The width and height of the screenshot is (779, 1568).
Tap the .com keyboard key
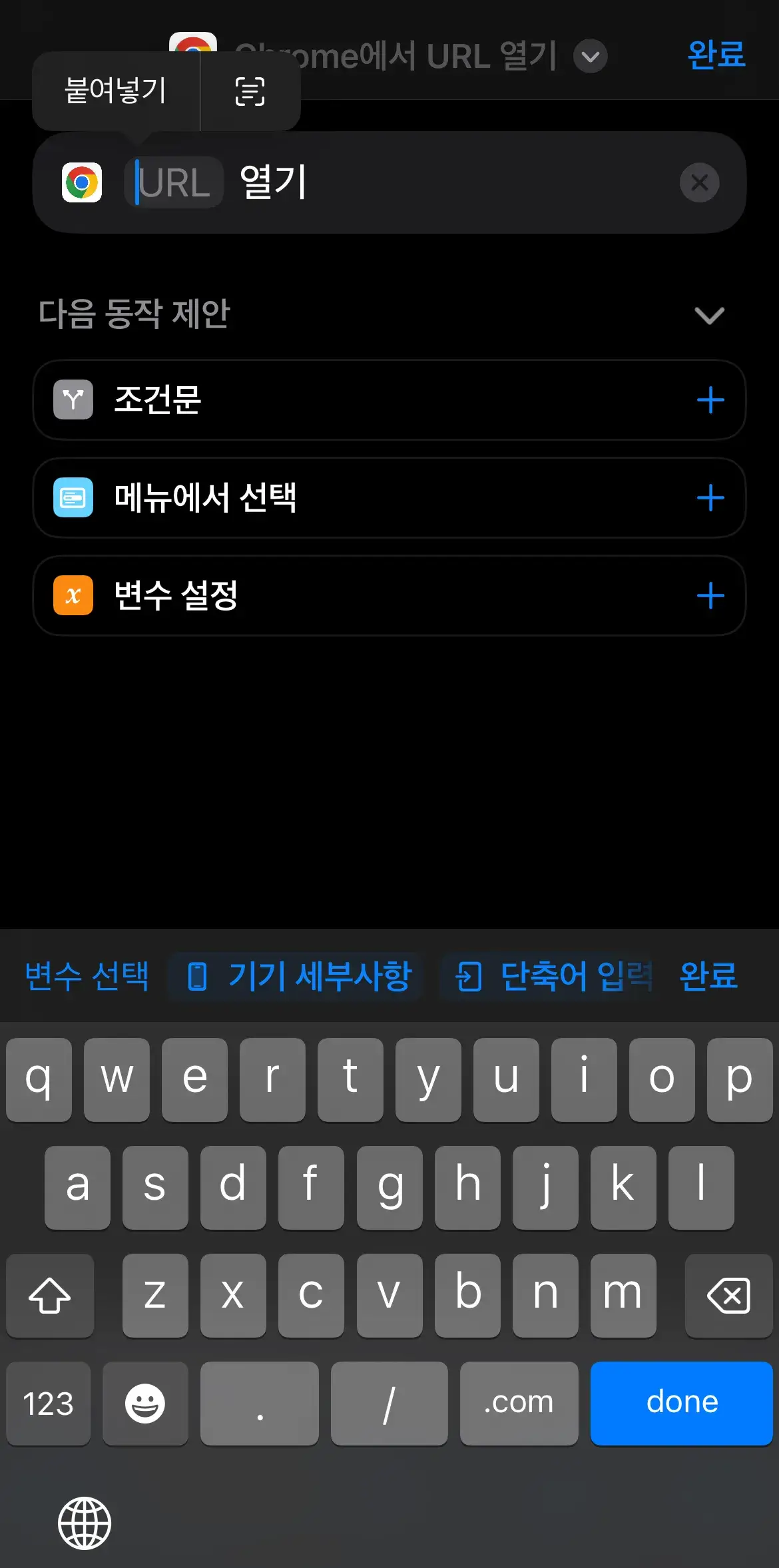pos(519,1403)
